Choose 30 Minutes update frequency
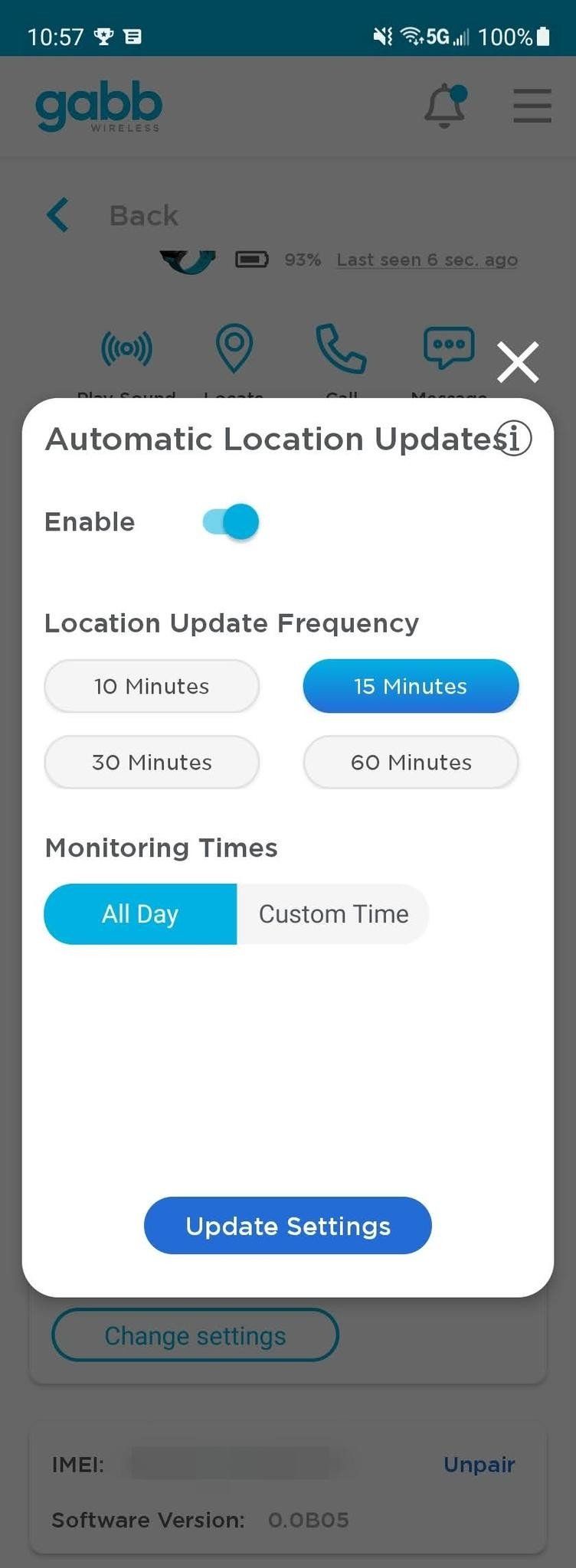 pyautogui.click(x=152, y=763)
